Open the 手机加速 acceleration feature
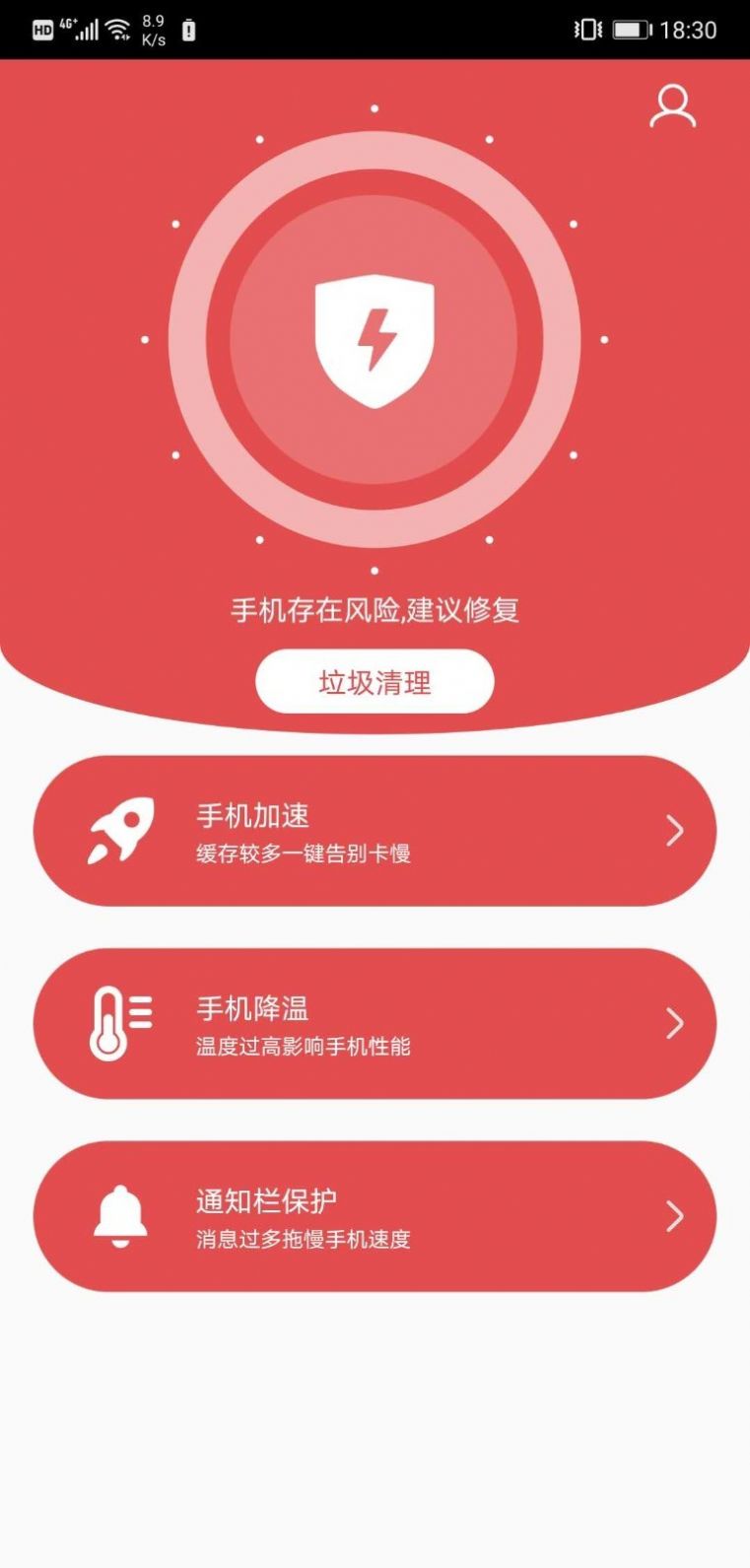This screenshot has width=750, height=1568. (375, 831)
